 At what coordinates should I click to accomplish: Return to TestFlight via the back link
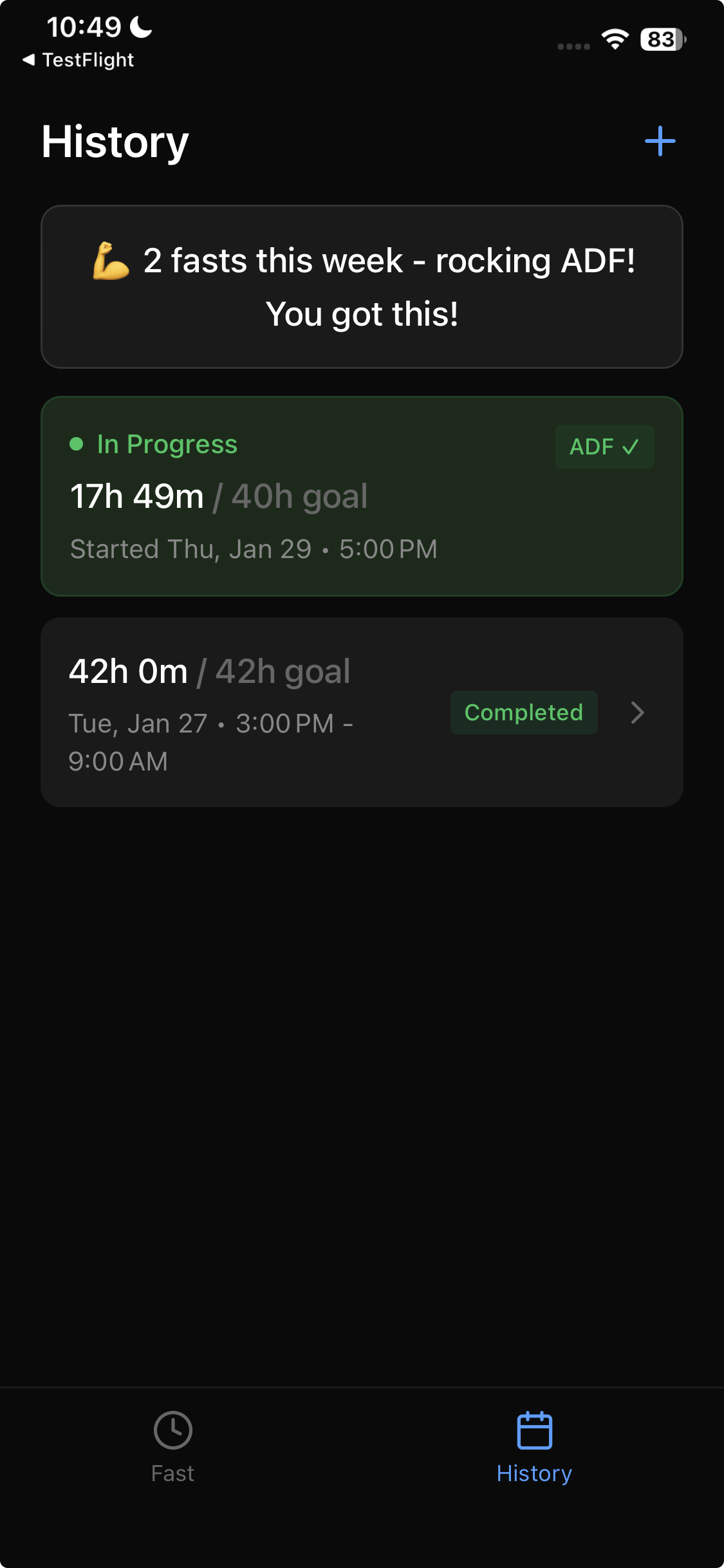pos(77,59)
